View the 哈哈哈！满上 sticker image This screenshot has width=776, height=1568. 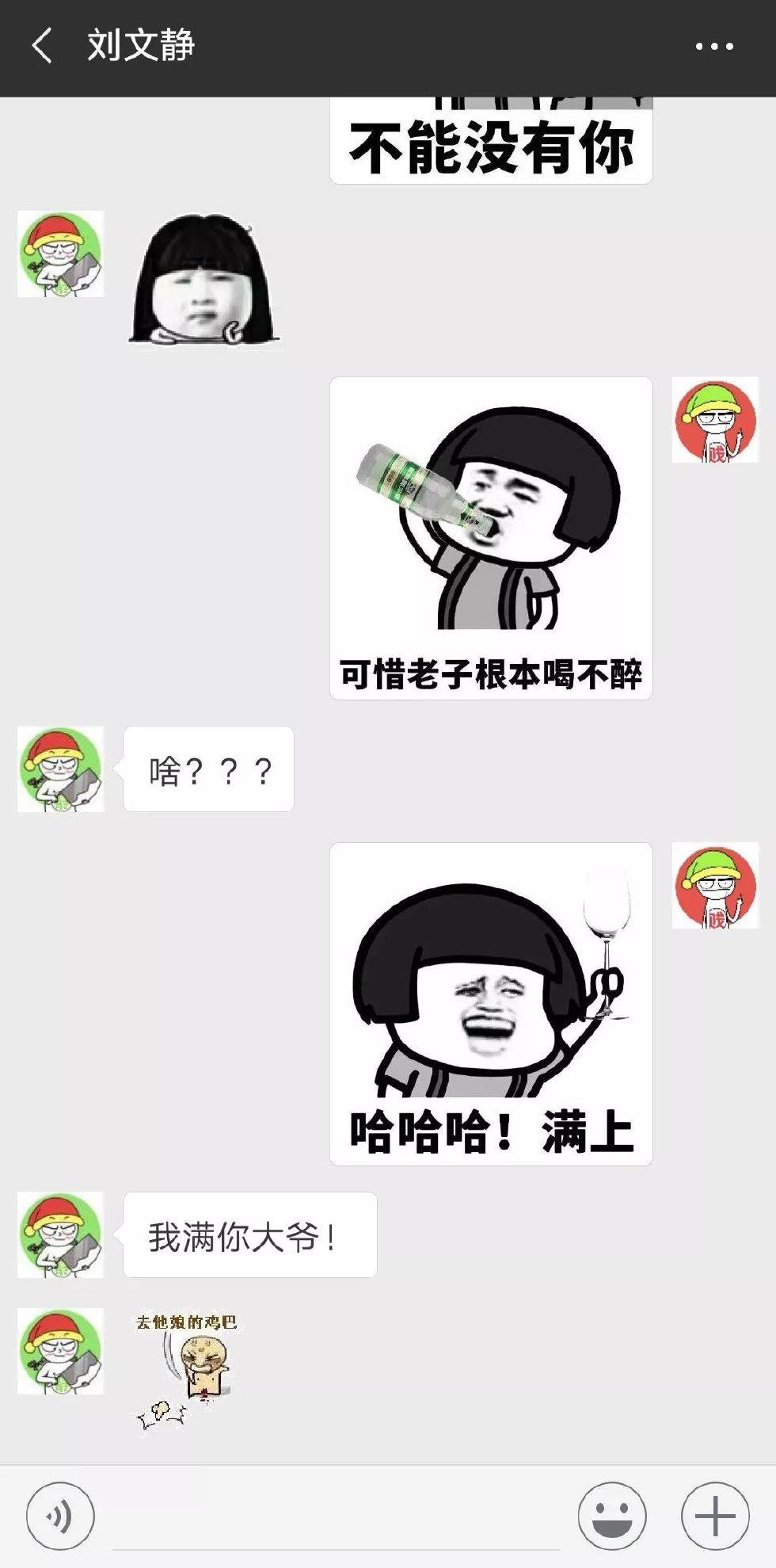(x=491, y=1004)
